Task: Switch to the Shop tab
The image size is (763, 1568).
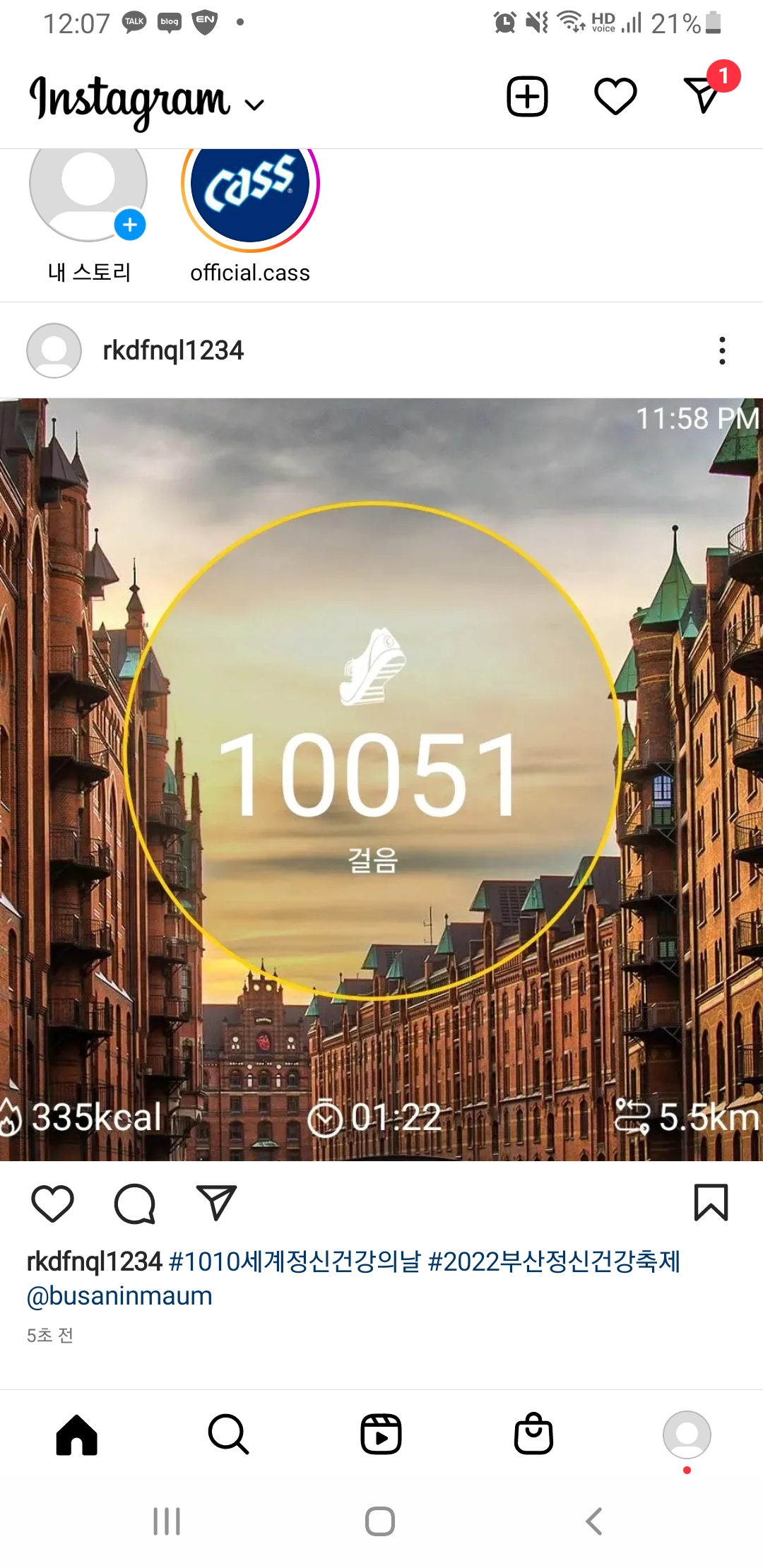Action: [x=533, y=1435]
